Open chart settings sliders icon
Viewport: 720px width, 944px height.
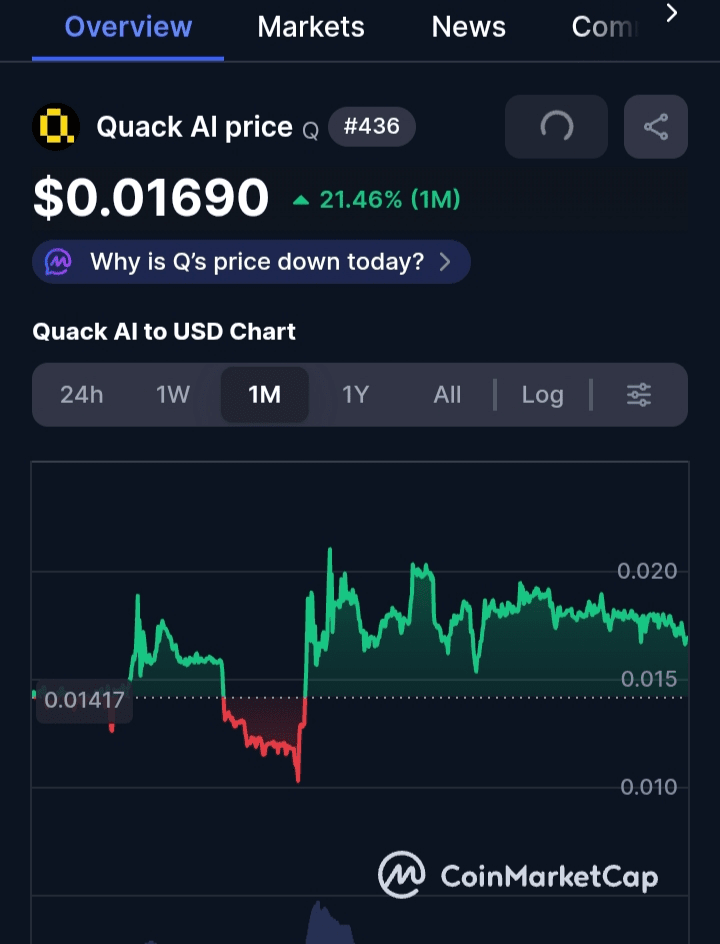(639, 395)
